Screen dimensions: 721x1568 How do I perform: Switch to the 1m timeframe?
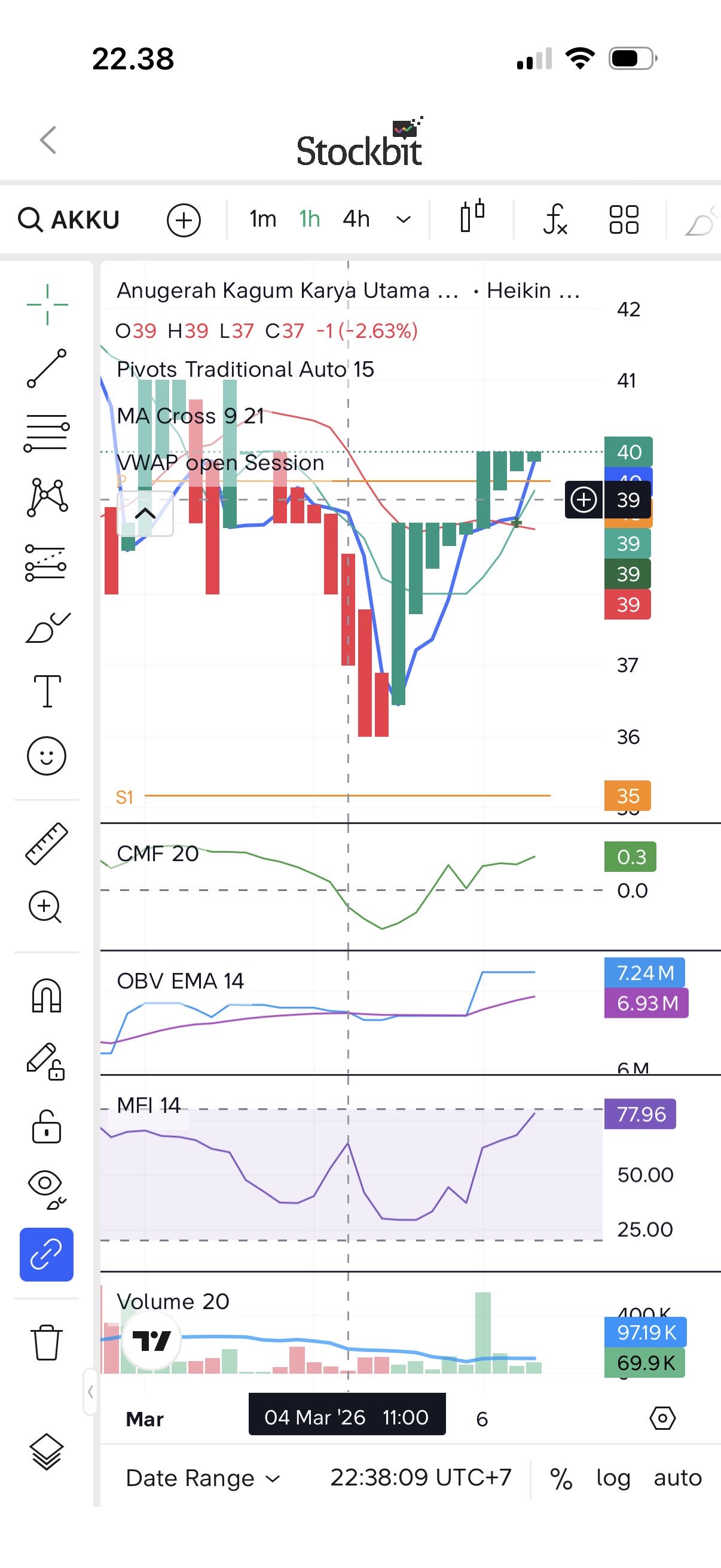[x=263, y=218]
